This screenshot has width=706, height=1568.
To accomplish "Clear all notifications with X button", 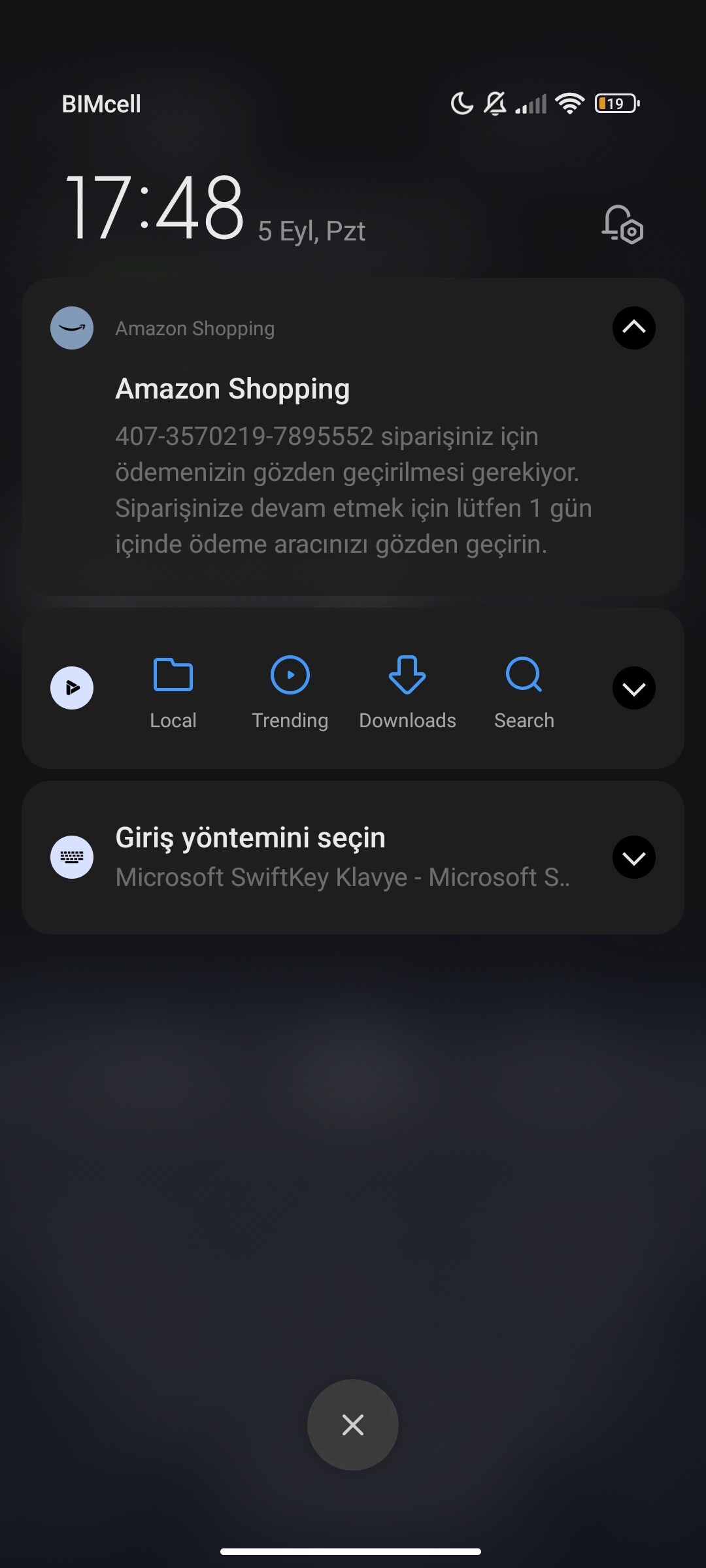I will tap(353, 1425).
